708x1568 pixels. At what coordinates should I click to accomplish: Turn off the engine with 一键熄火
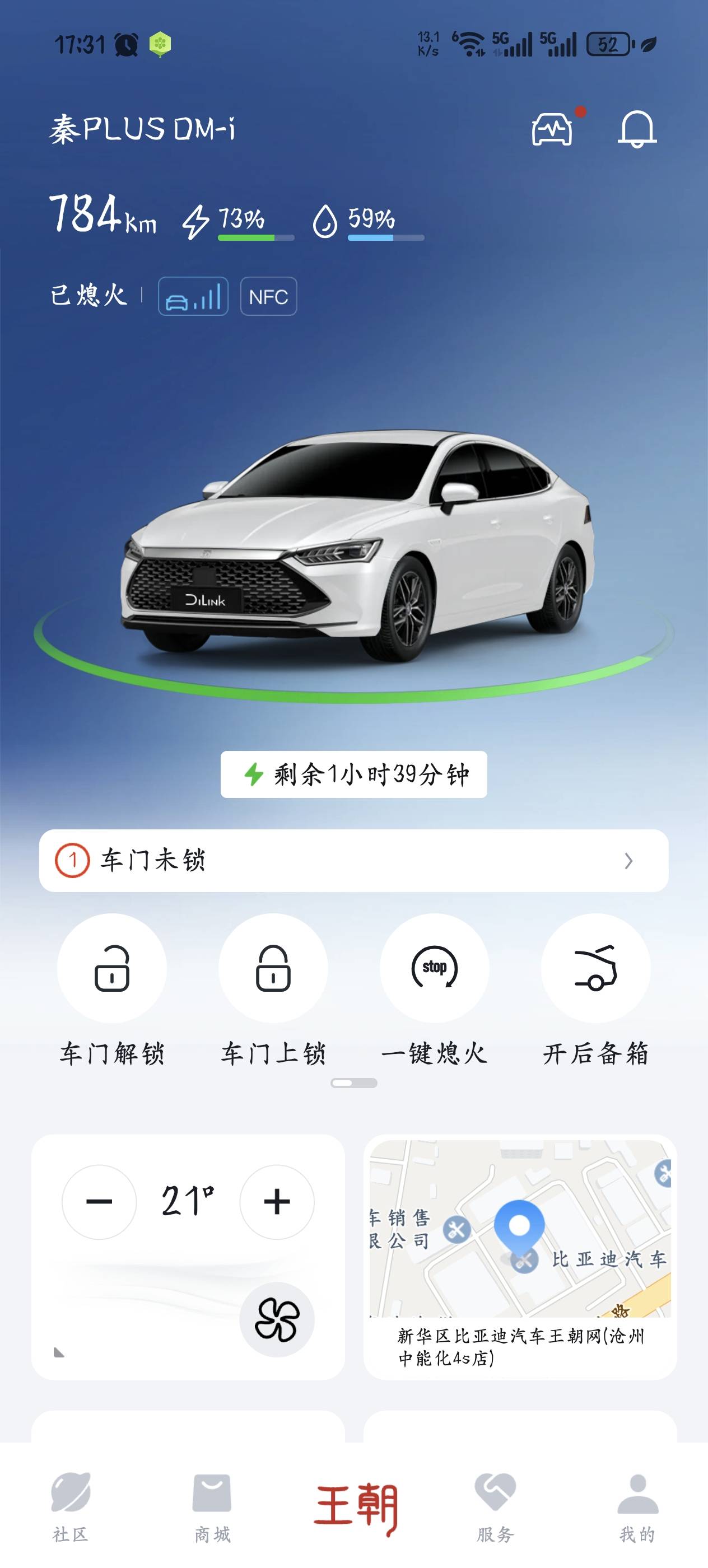point(435,968)
